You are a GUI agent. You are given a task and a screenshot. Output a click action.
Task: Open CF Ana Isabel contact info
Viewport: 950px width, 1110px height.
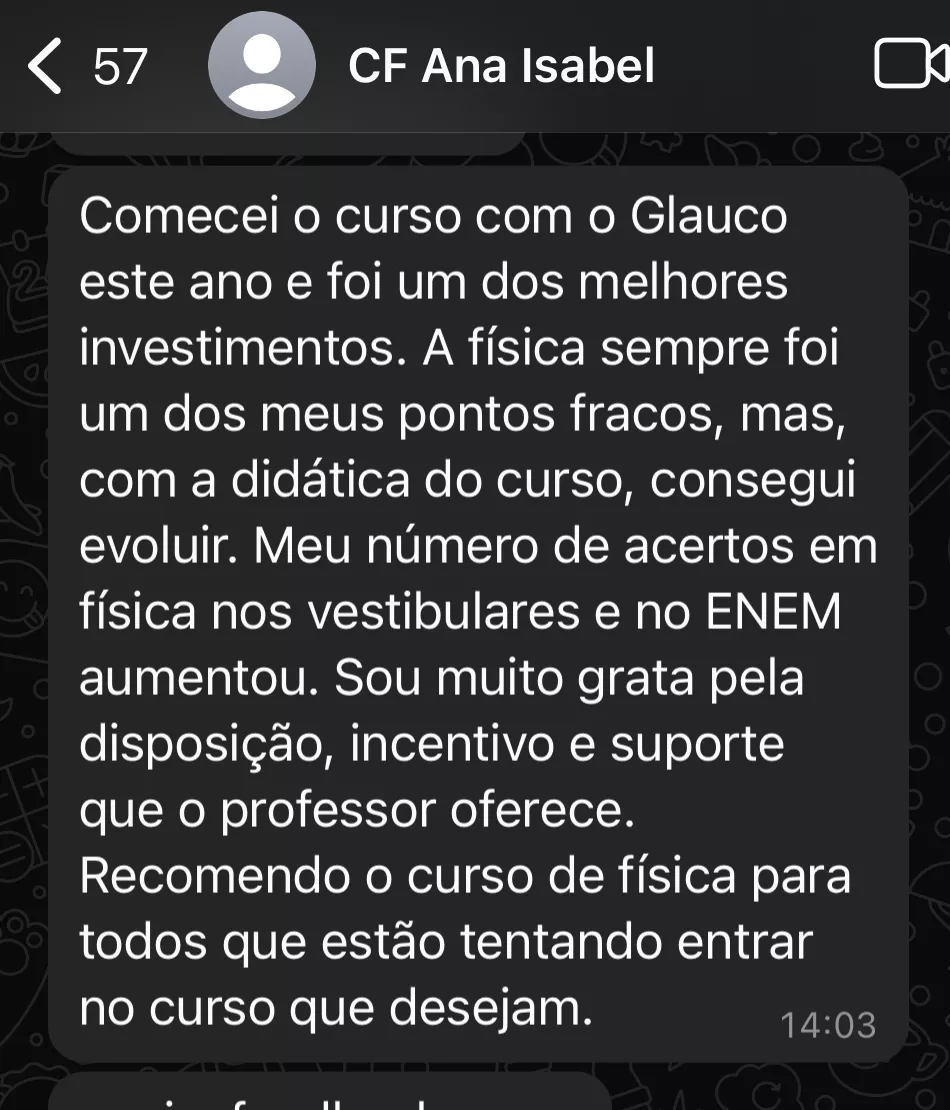click(x=501, y=67)
